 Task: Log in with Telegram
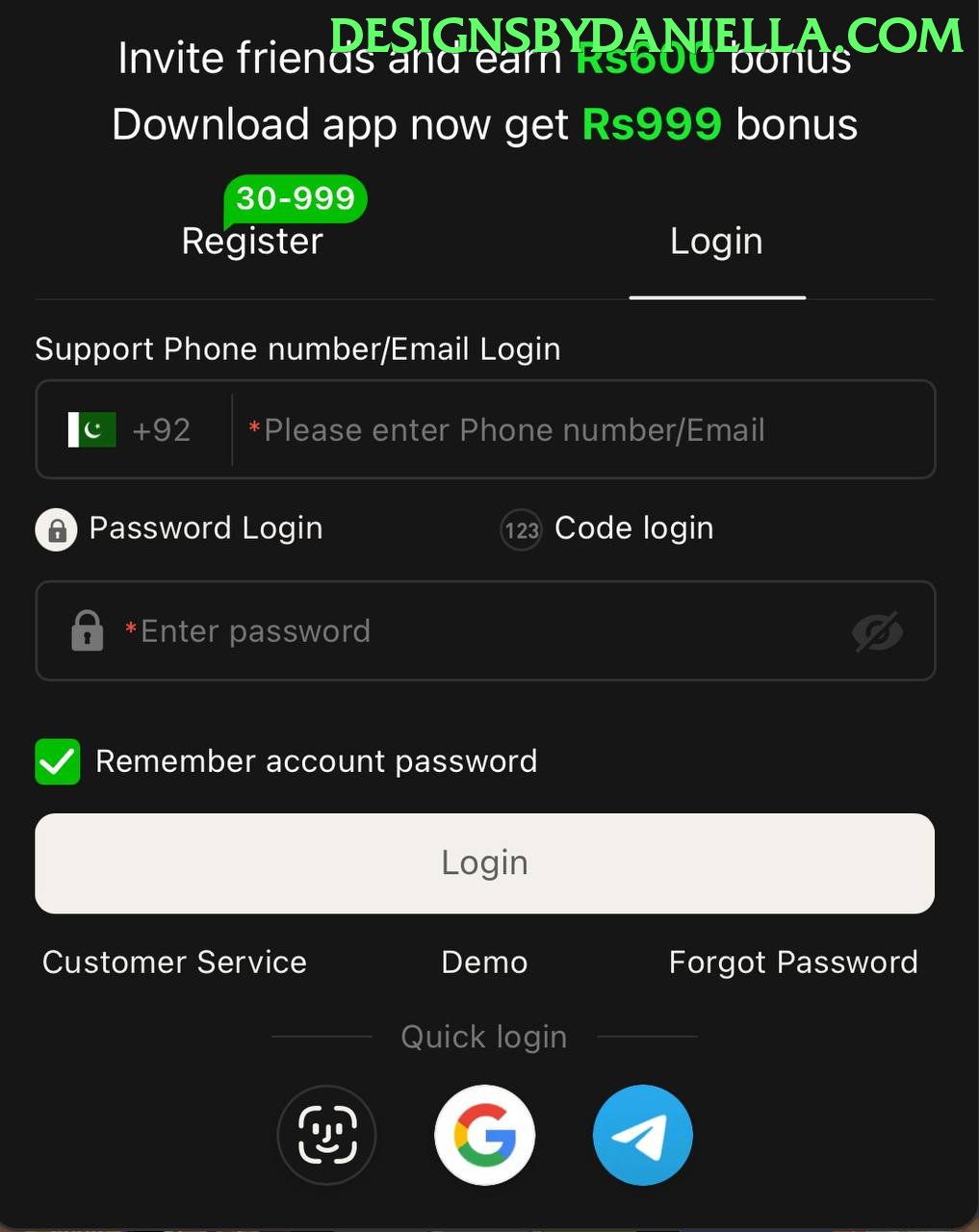[642, 1136]
